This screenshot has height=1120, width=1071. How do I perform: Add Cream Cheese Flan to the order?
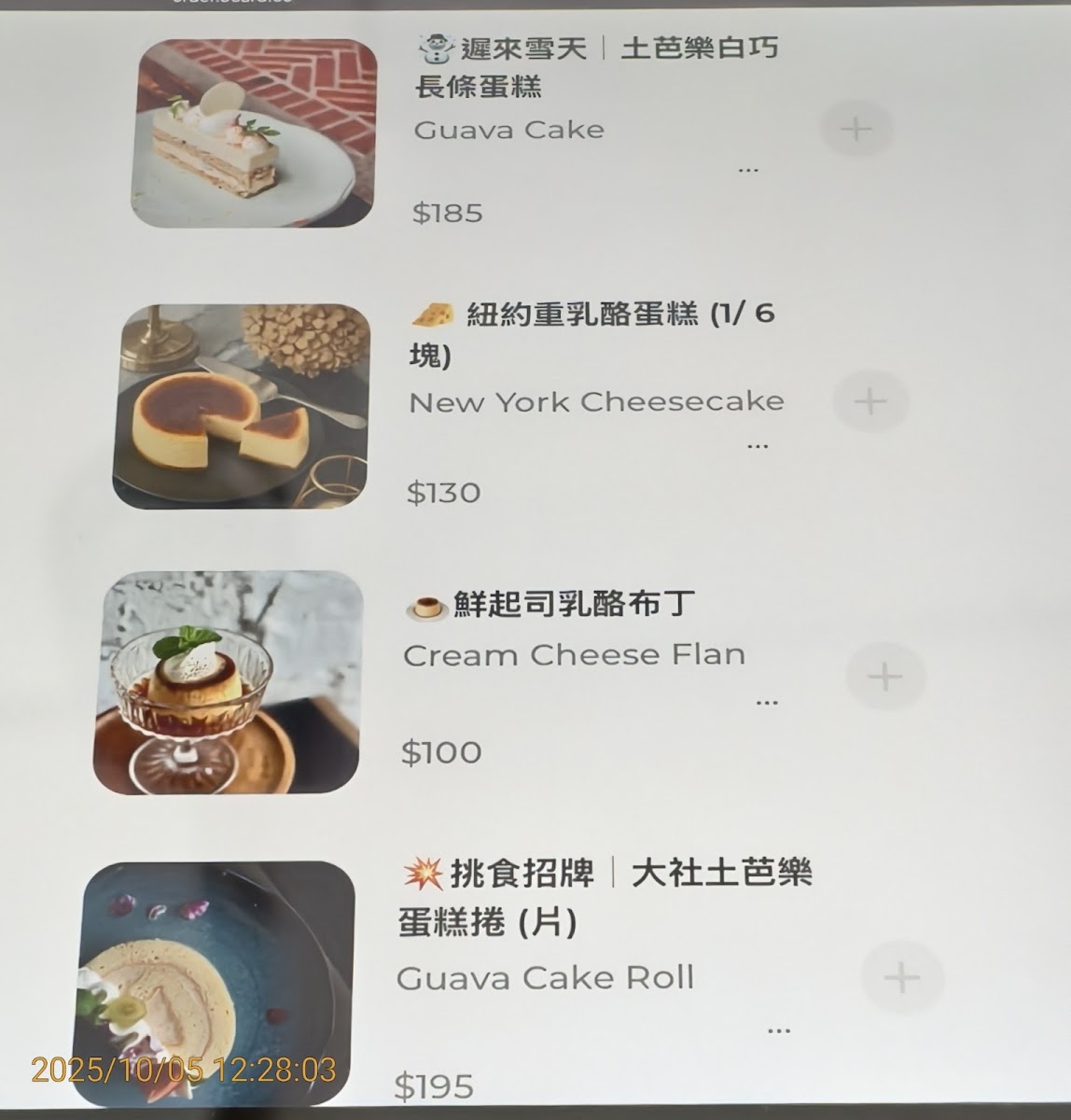tap(884, 676)
